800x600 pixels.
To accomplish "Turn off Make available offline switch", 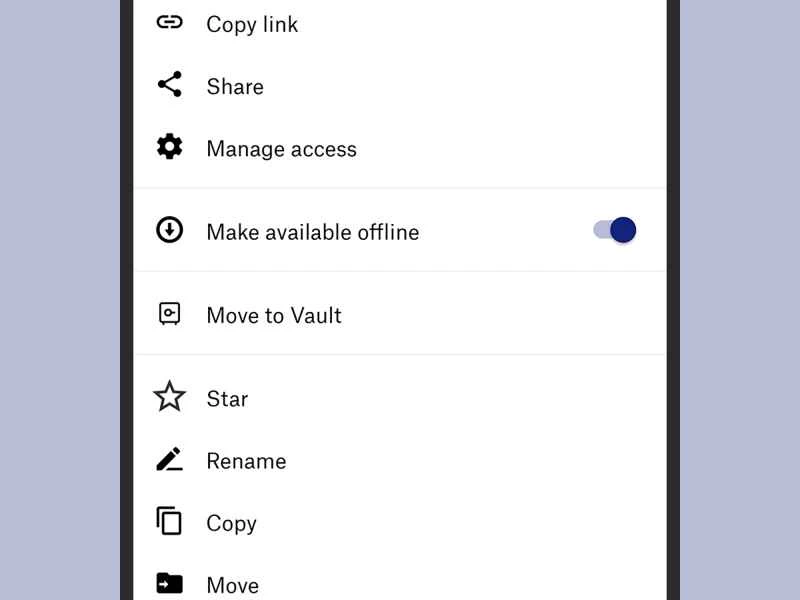I will pyautogui.click(x=615, y=231).
